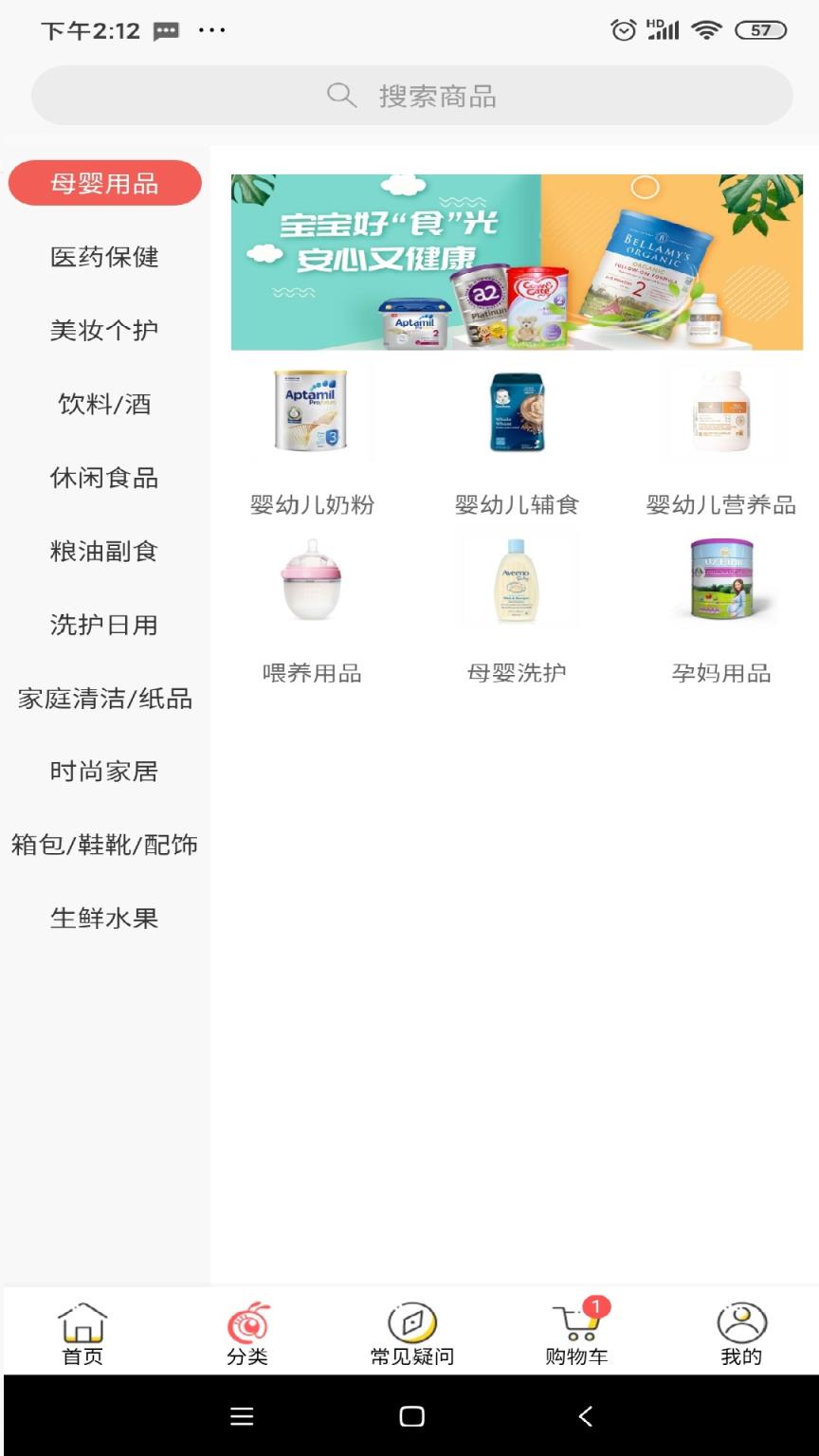The height and width of the screenshot is (1456, 819).
Task: Switch to the 美妆个护 category tab
Action: [104, 330]
